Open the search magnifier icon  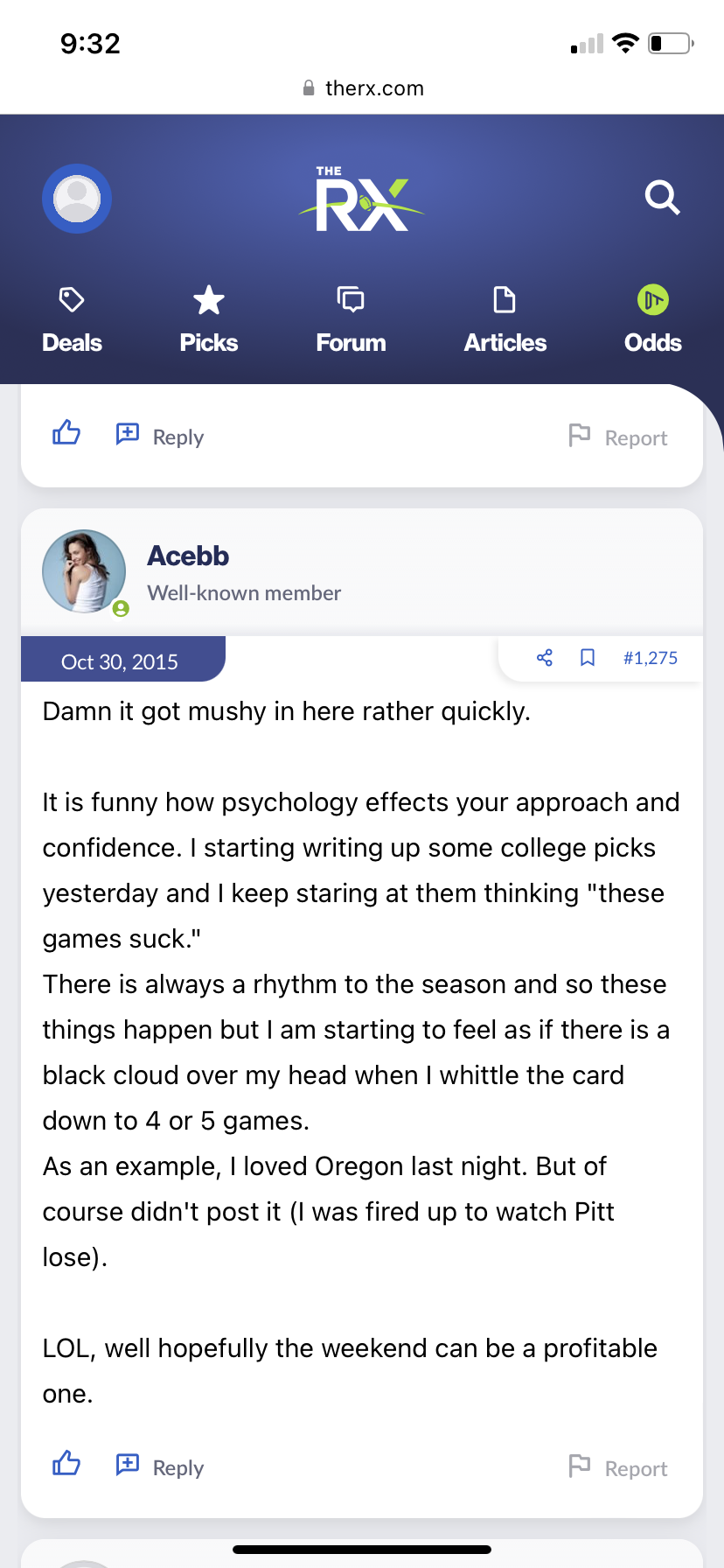pos(662,198)
